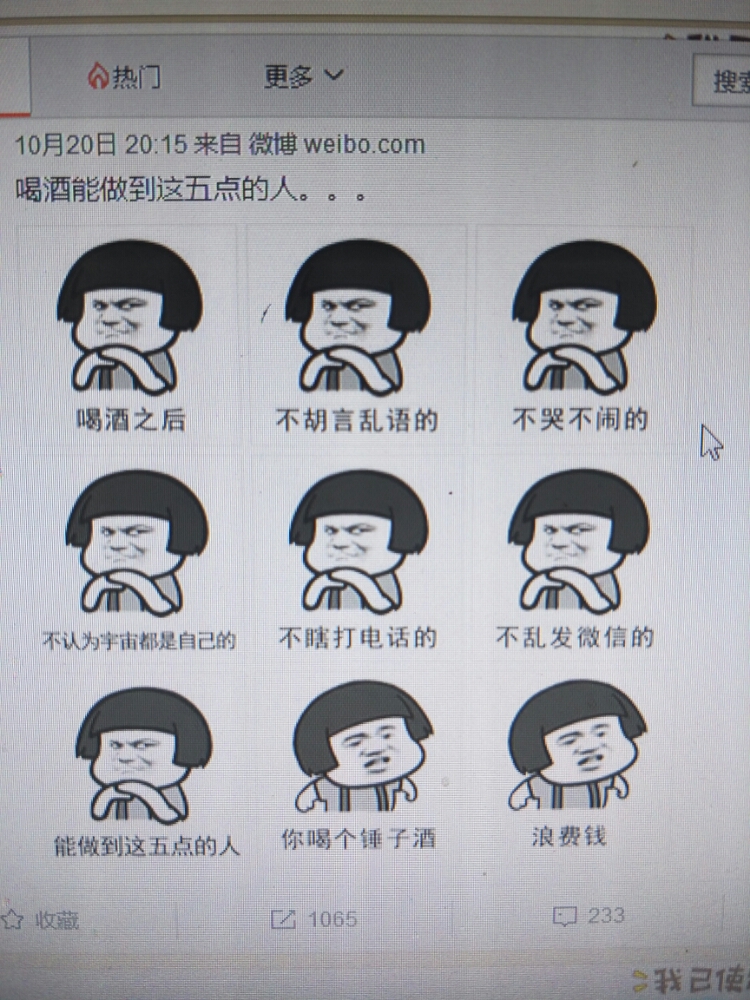Tap 收藏 to favorite this post
This screenshot has height=1000, width=750.
click(42, 920)
